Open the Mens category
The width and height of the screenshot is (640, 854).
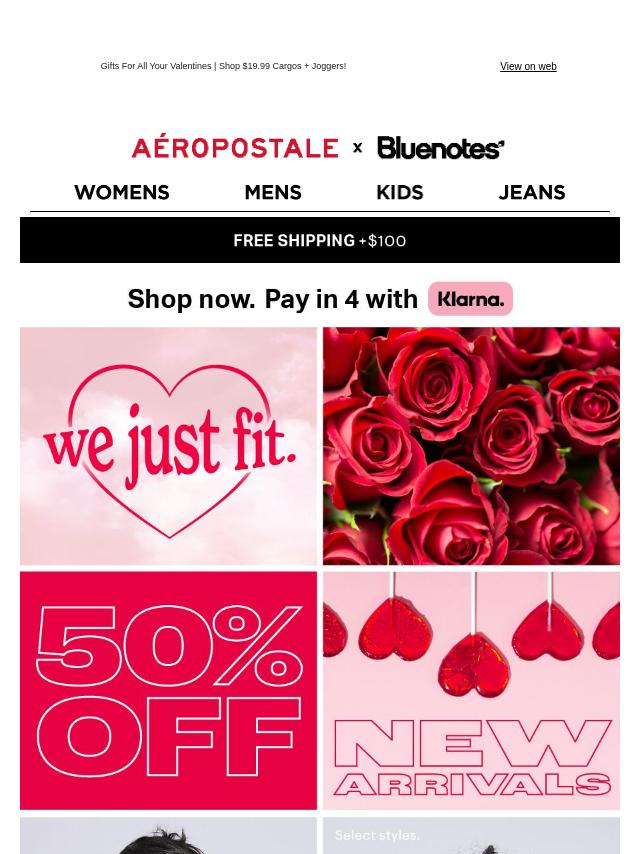(x=273, y=192)
